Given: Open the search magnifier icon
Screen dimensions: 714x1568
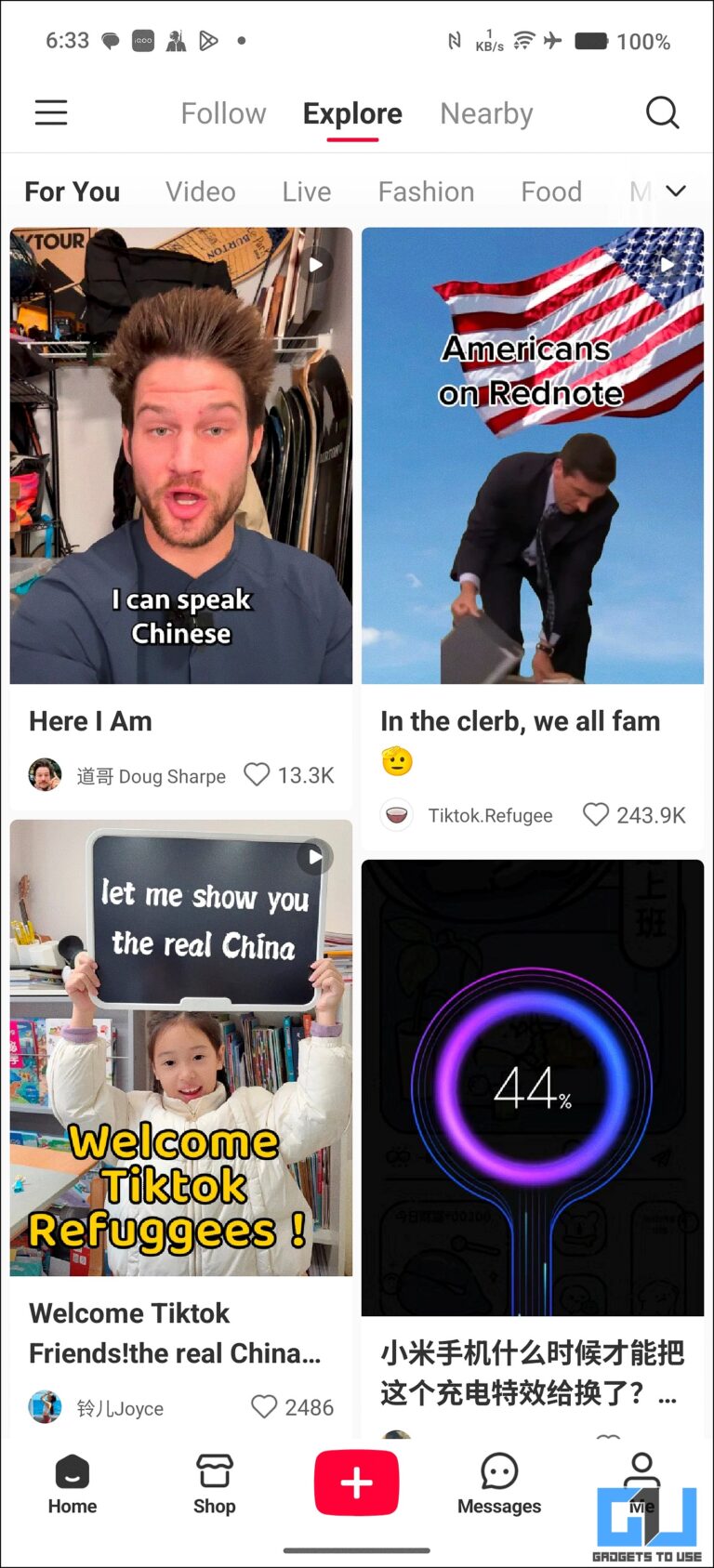Looking at the screenshot, I should point(662,112).
